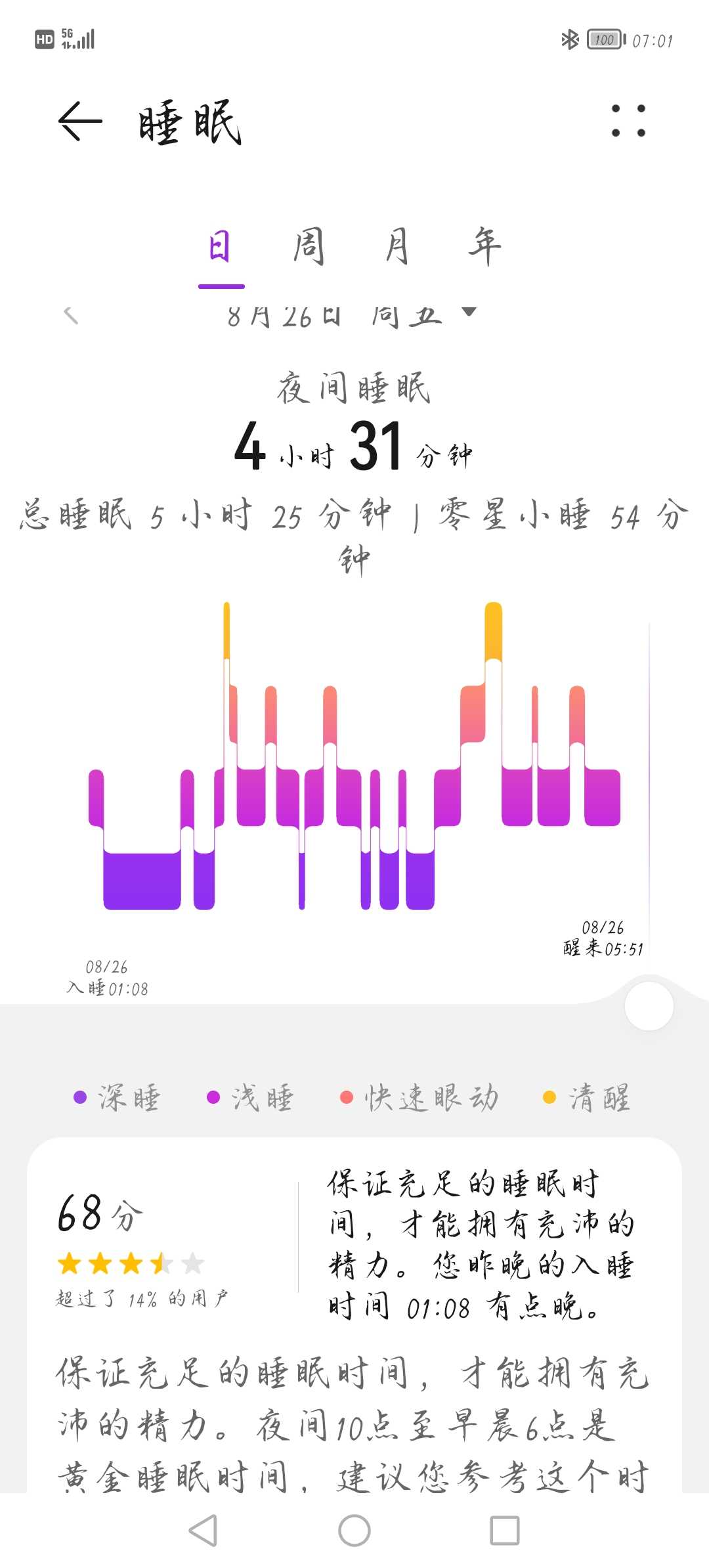Tap the system home button
Viewport: 709px width, 1568px height.
tap(354, 1531)
